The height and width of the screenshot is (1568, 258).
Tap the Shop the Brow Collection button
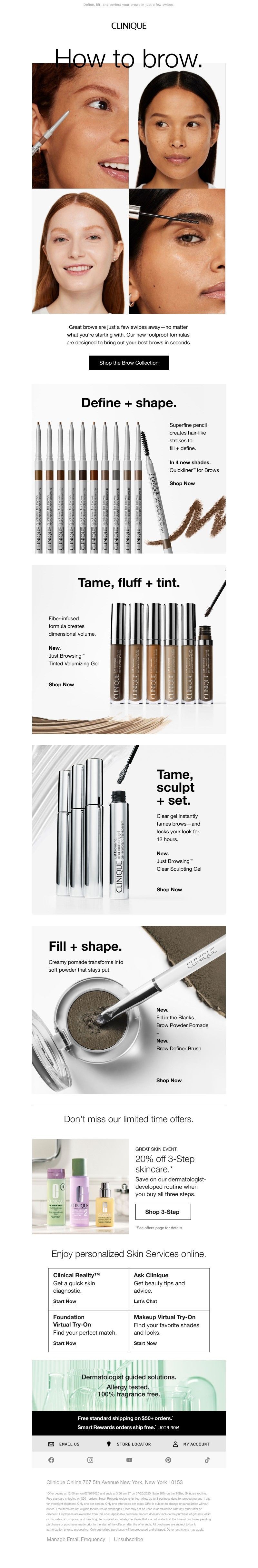point(128,362)
